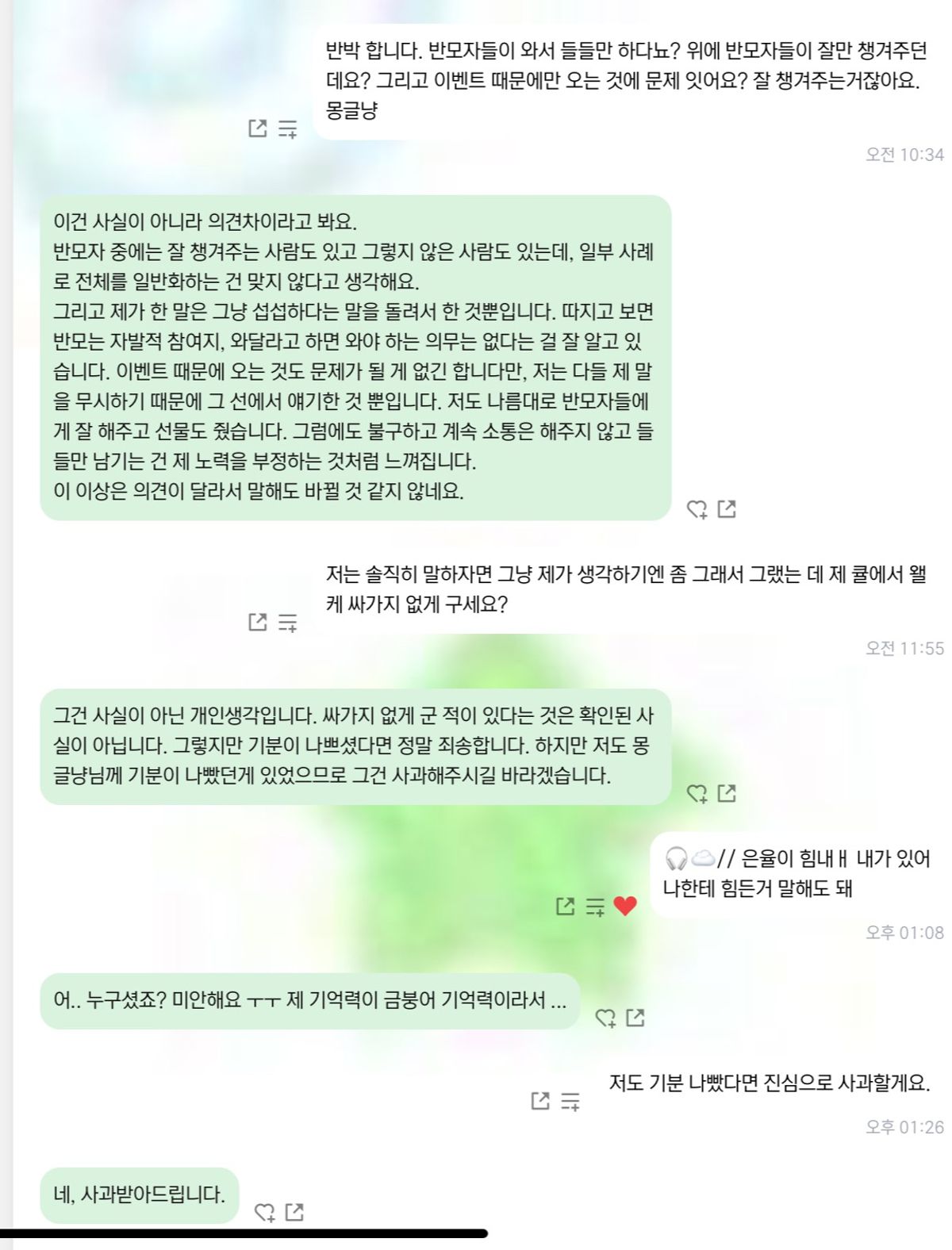The height and width of the screenshot is (1250, 952).
Task: Share the "이건 사실이 아니라 의견차이" reply
Action: click(x=727, y=508)
